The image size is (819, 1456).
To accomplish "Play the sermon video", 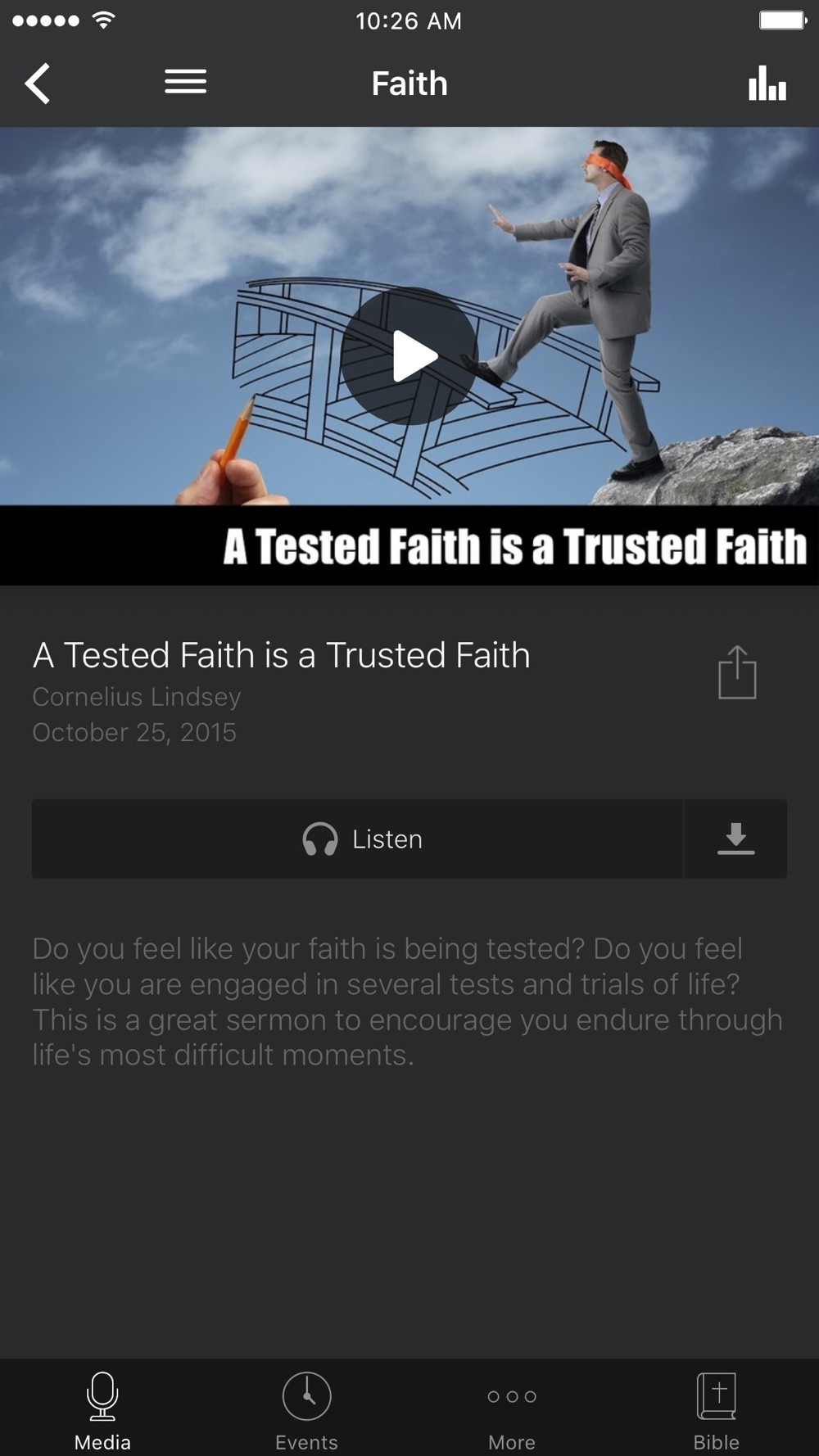I will pyautogui.click(x=409, y=356).
